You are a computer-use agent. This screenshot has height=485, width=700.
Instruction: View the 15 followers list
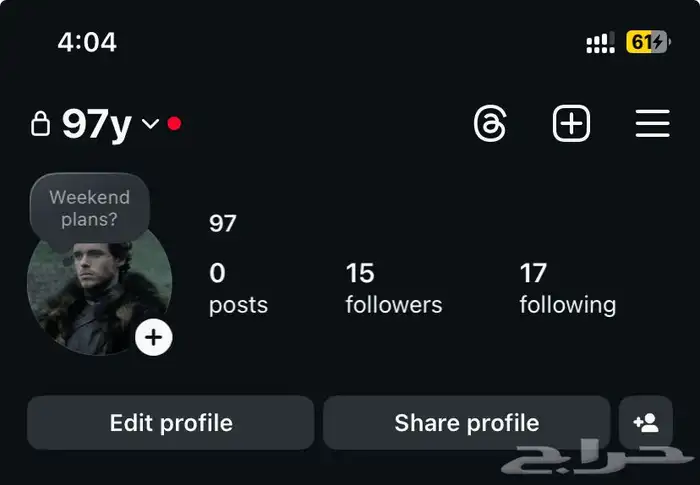click(393, 288)
